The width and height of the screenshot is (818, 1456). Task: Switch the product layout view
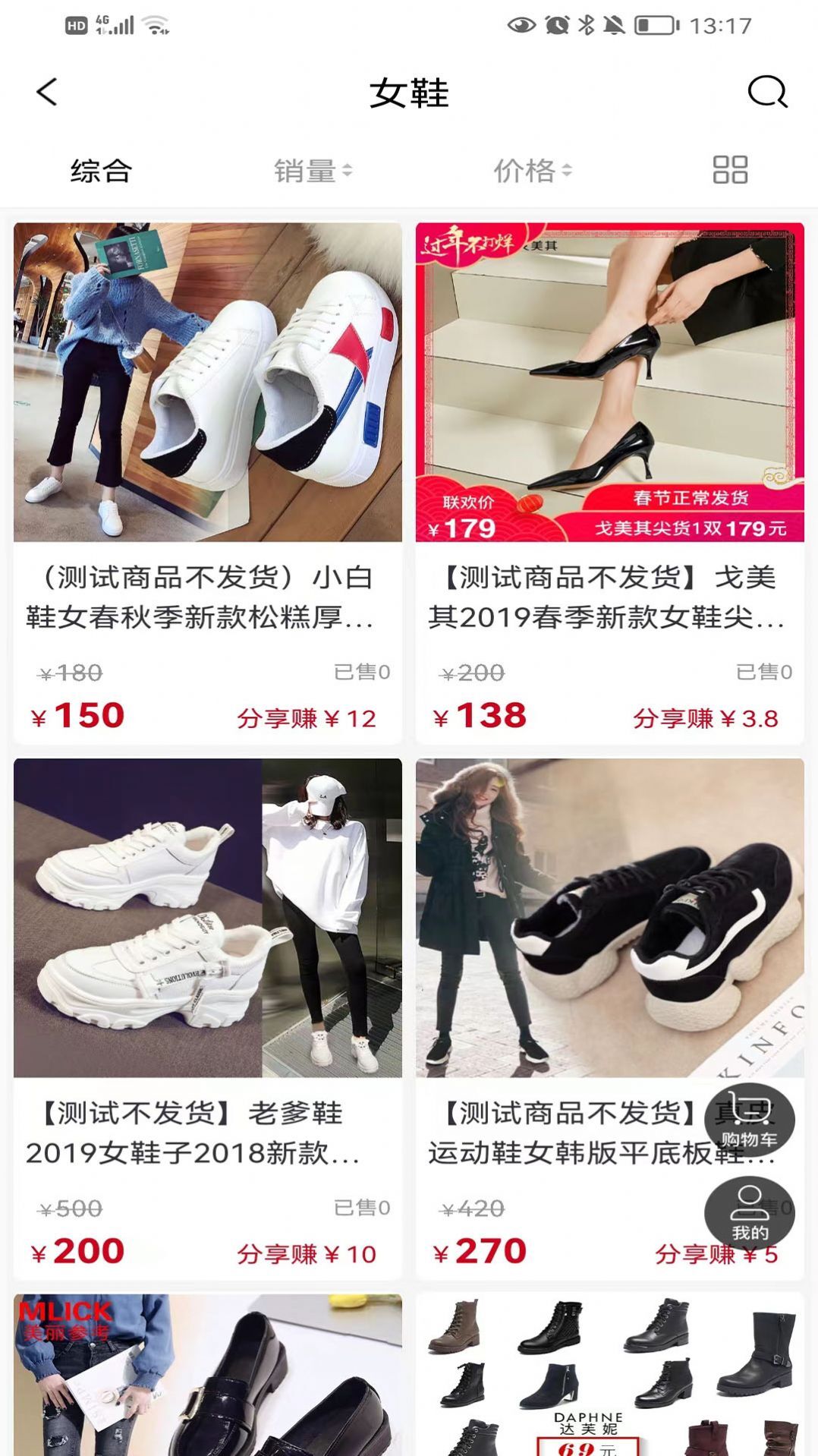pyautogui.click(x=730, y=170)
